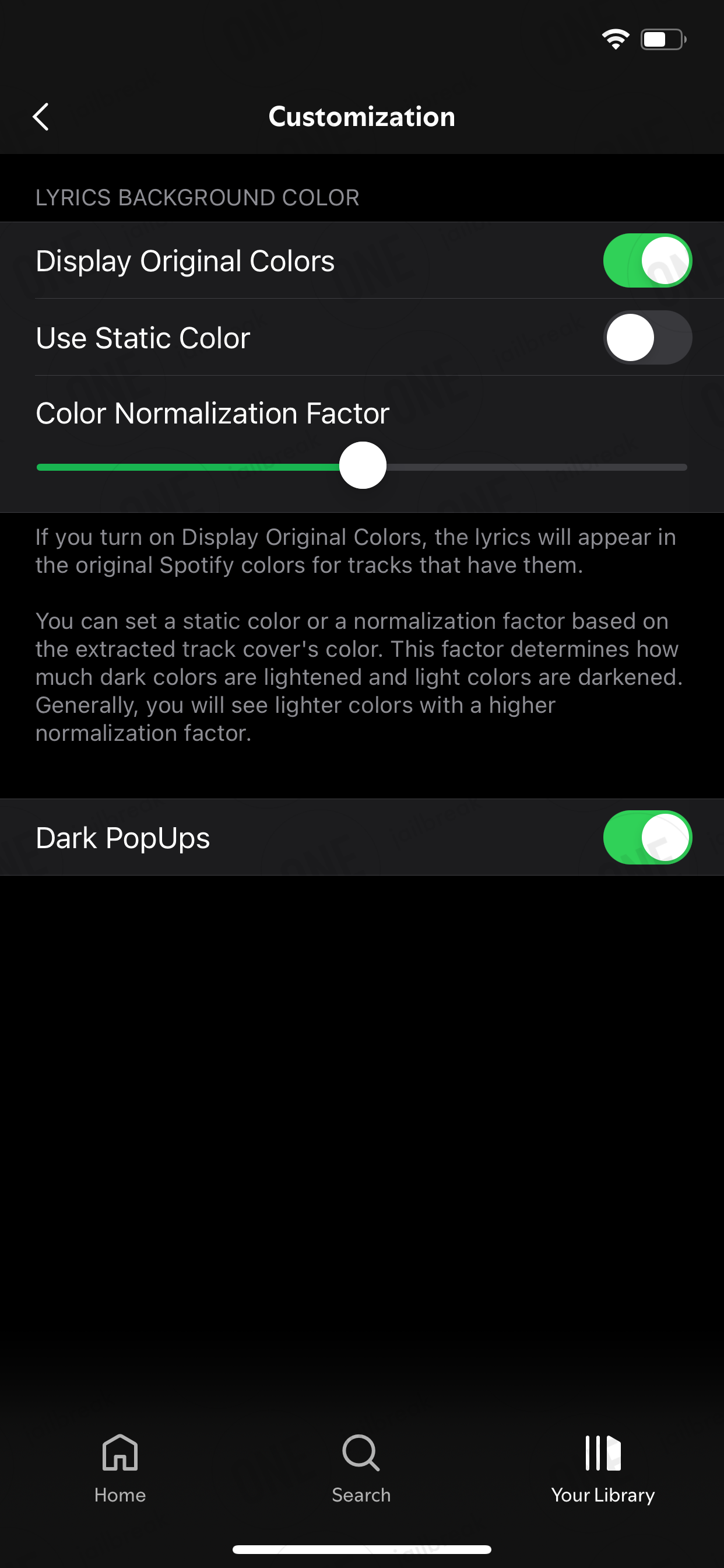Go back from Customization screen
Viewport: 724px width, 1568px height.
pyautogui.click(x=41, y=116)
